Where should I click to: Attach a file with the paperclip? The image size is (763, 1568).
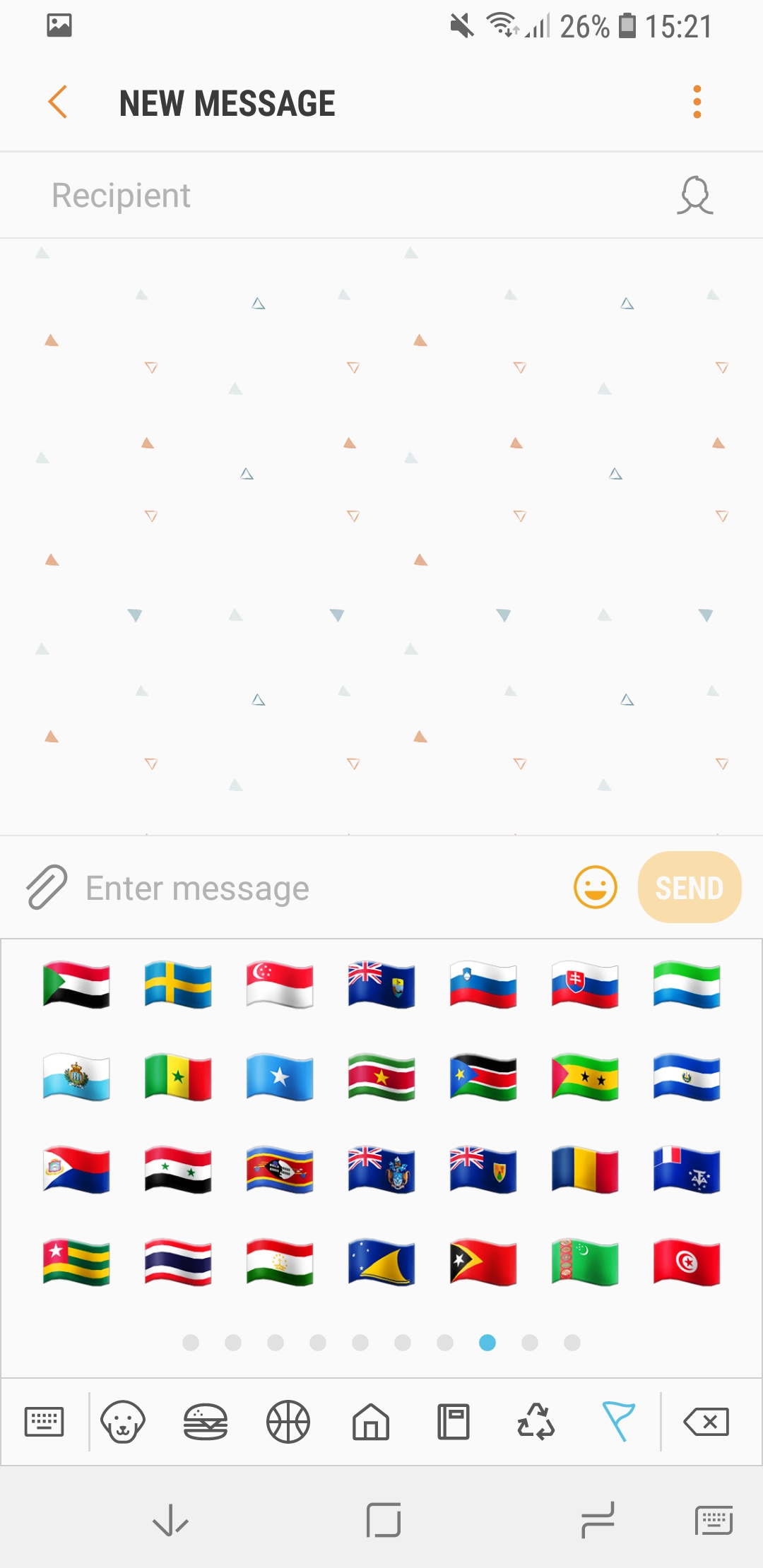[47, 887]
